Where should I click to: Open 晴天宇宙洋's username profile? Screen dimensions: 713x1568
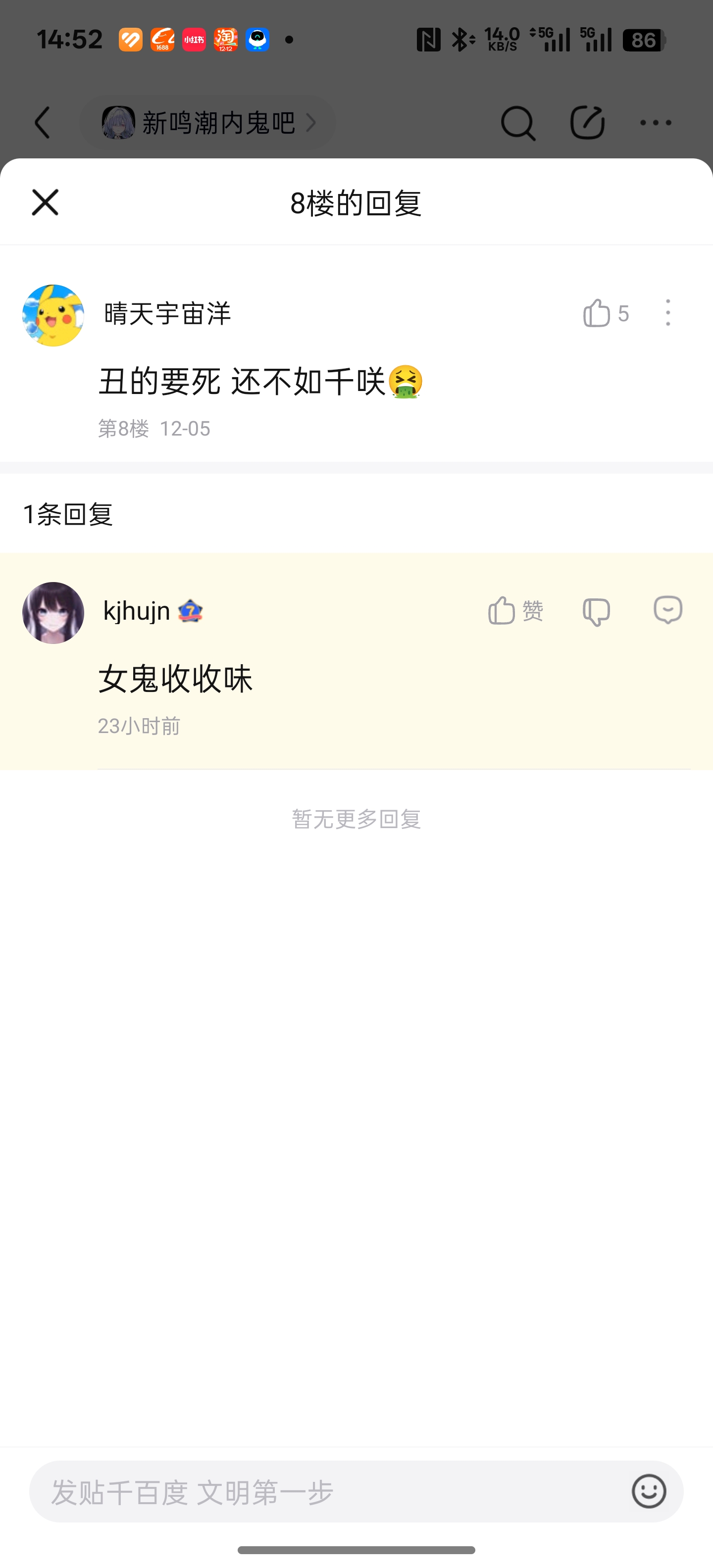point(167,313)
